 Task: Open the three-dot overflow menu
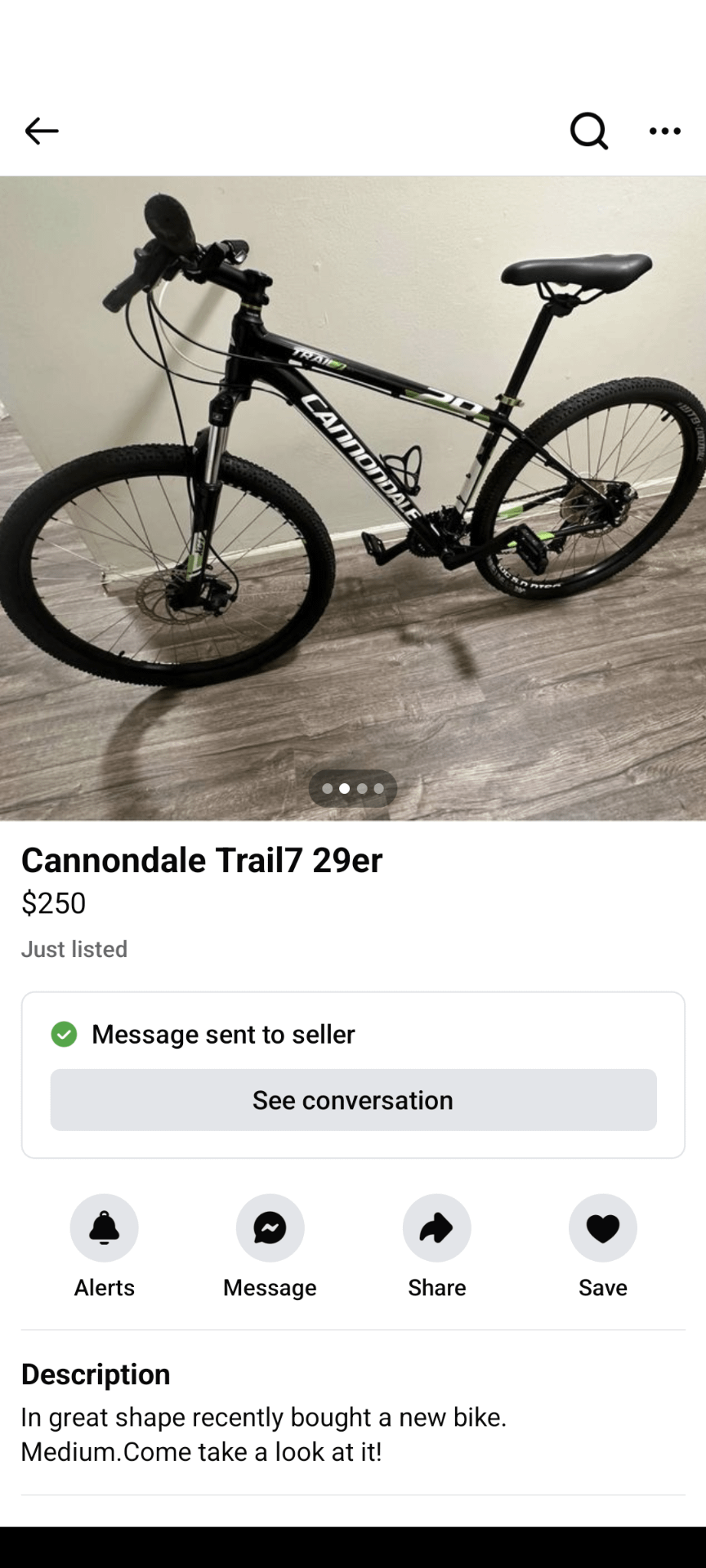[665, 131]
